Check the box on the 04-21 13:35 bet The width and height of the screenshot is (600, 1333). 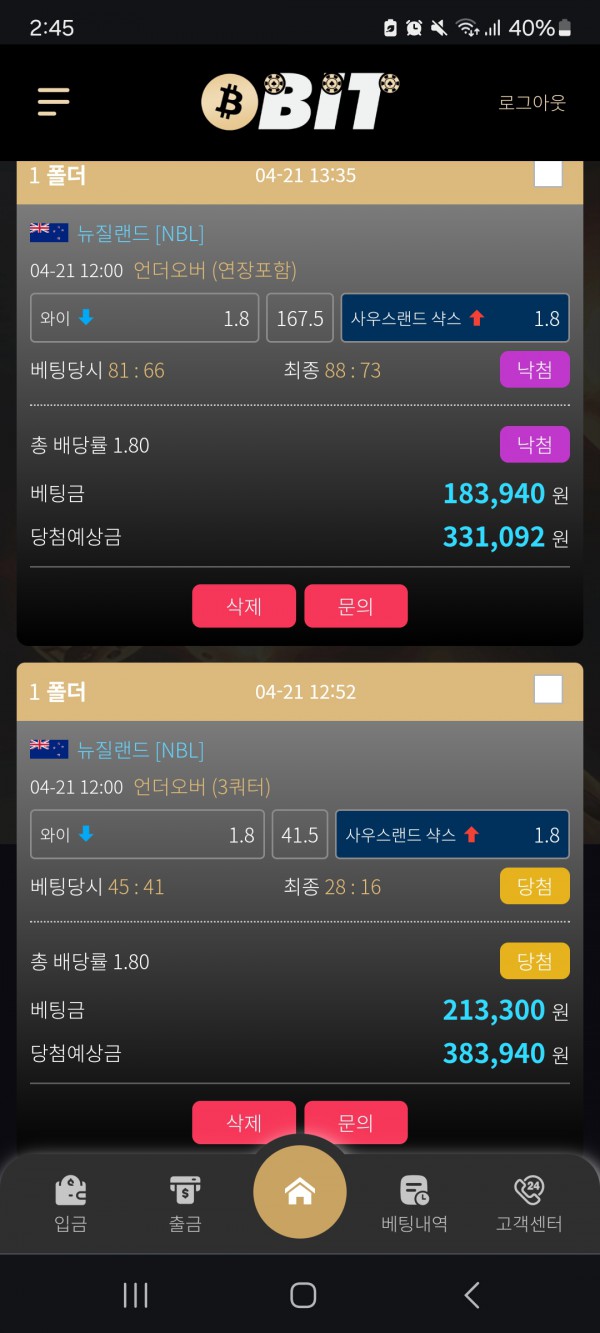point(548,174)
